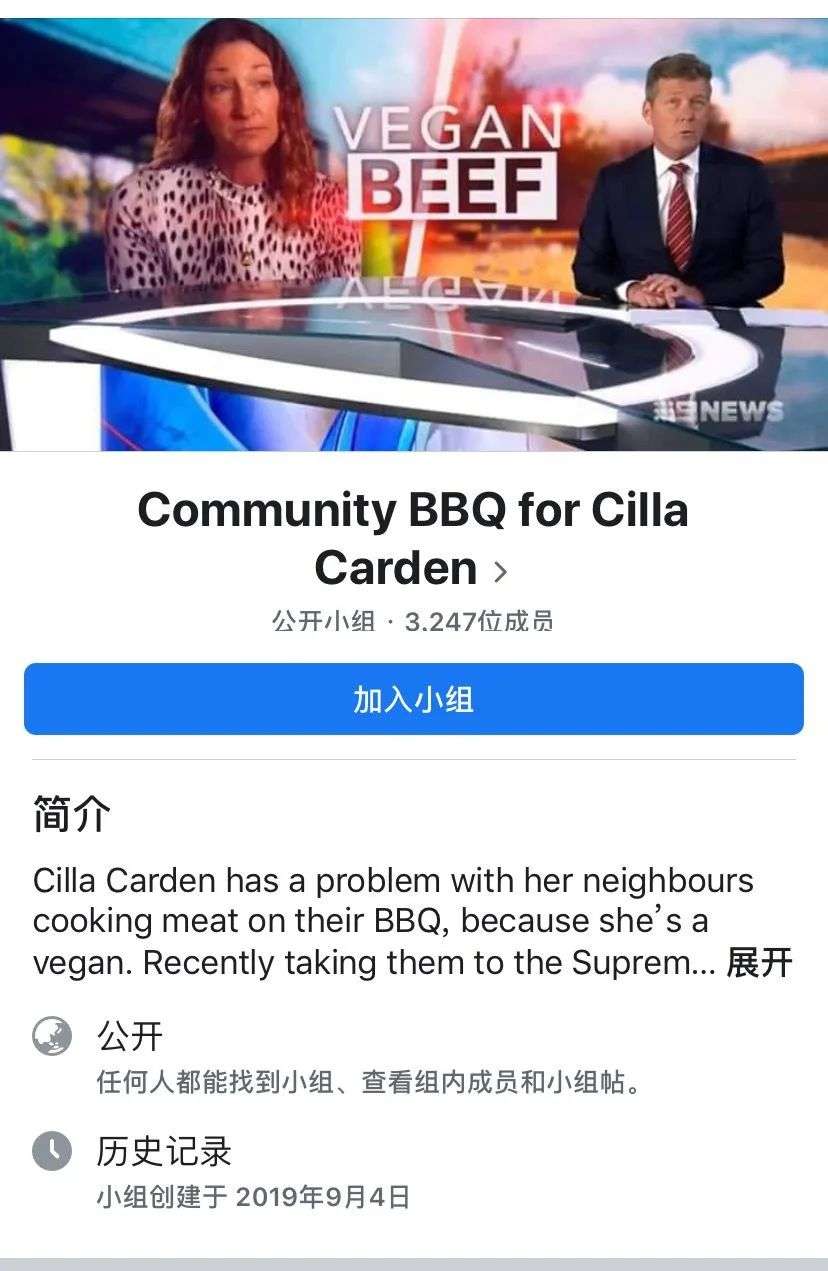This screenshot has width=828, height=1271.
Task: Expand the group description with 展开
Action: coord(759,963)
